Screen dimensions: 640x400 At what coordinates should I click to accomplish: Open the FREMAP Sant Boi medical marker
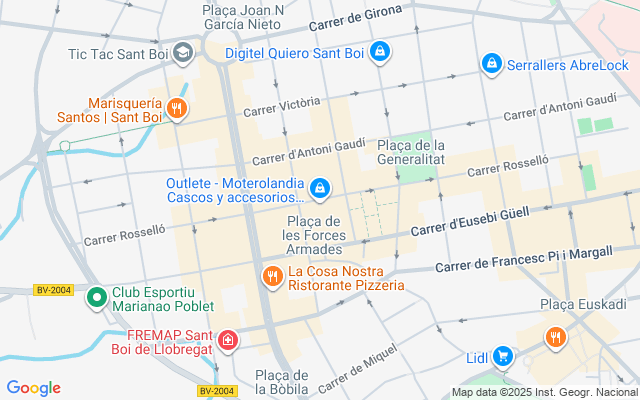(228, 341)
